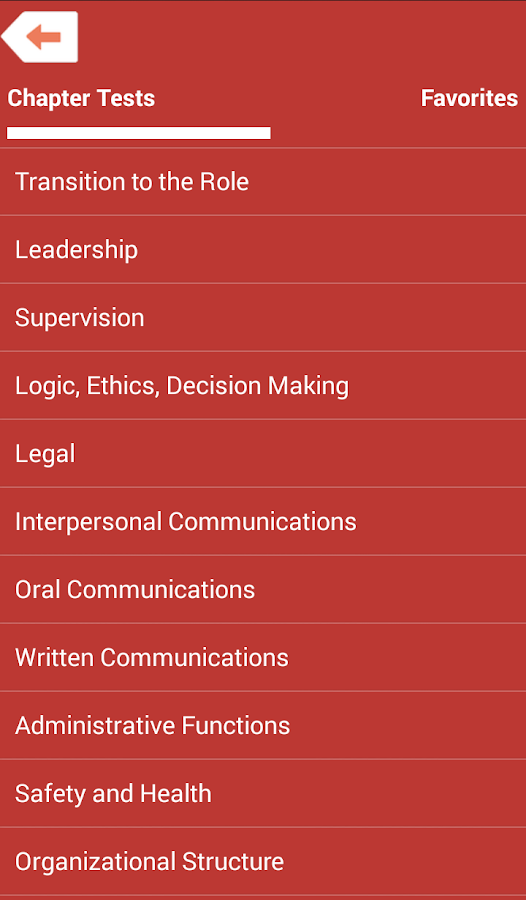Image resolution: width=526 pixels, height=900 pixels.
Task: Choose Administrative Functions test
Action: 263,725
